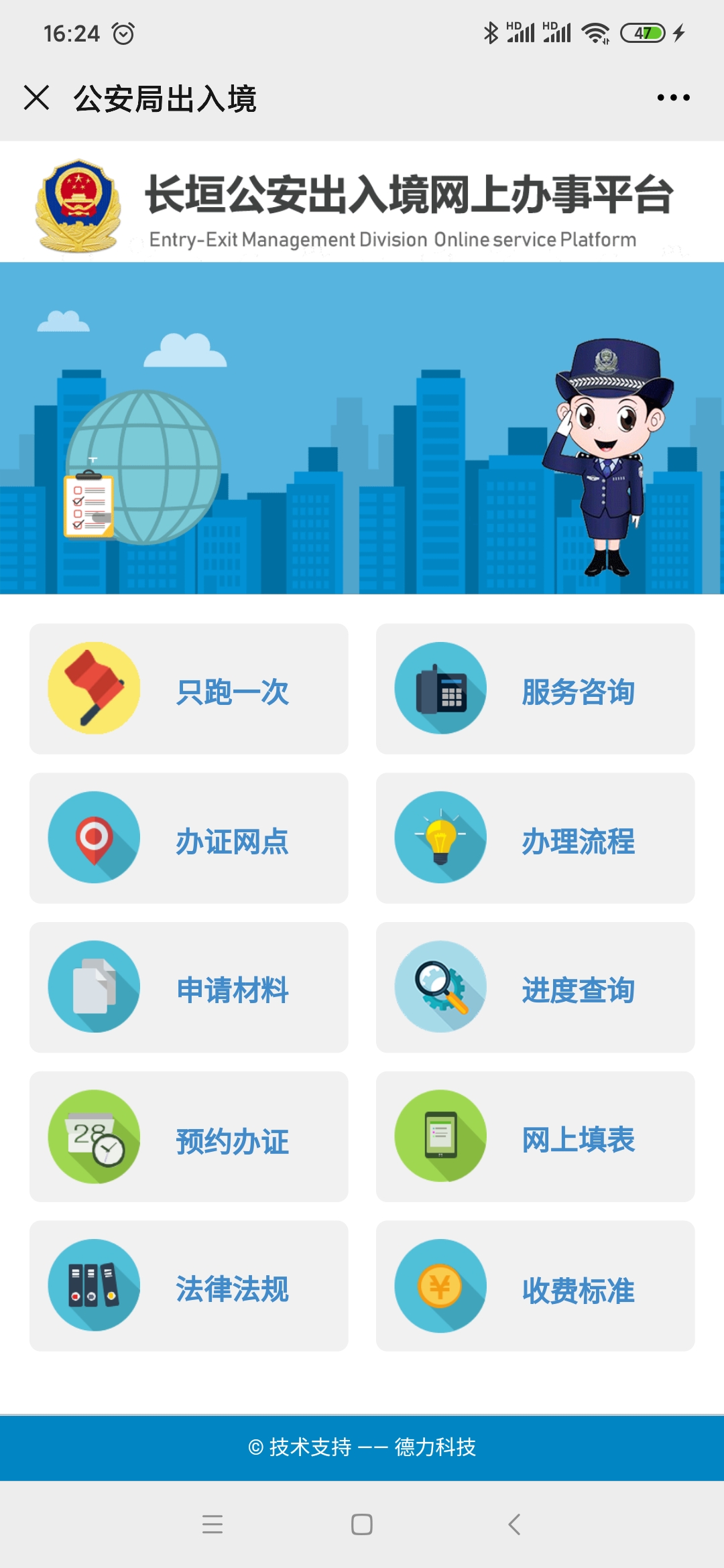Screen dimensions: 724x1568
Task: Close the 公安局出入境 page
Action: 37,98
